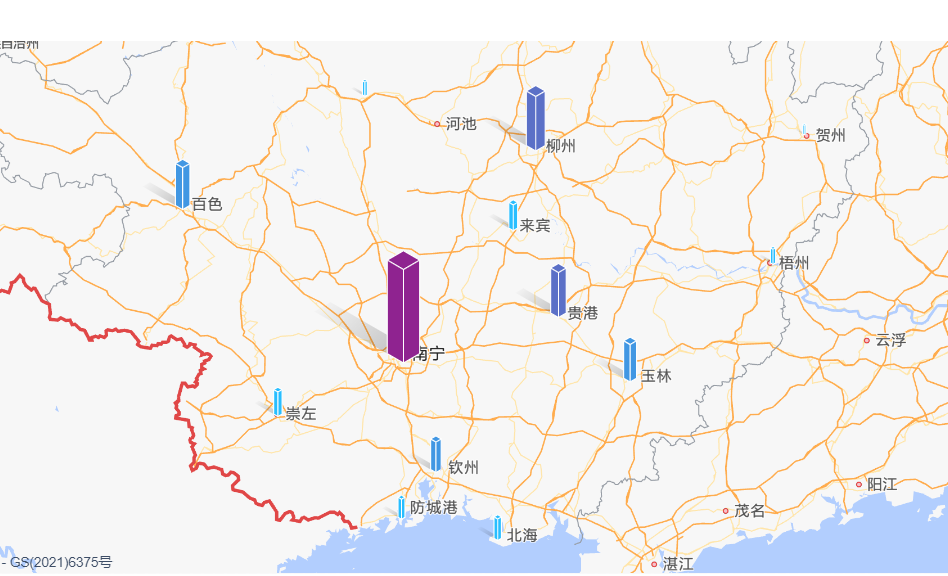Tap the bar marker at 北海
948x576 pixels.
[x=498, y=528]
